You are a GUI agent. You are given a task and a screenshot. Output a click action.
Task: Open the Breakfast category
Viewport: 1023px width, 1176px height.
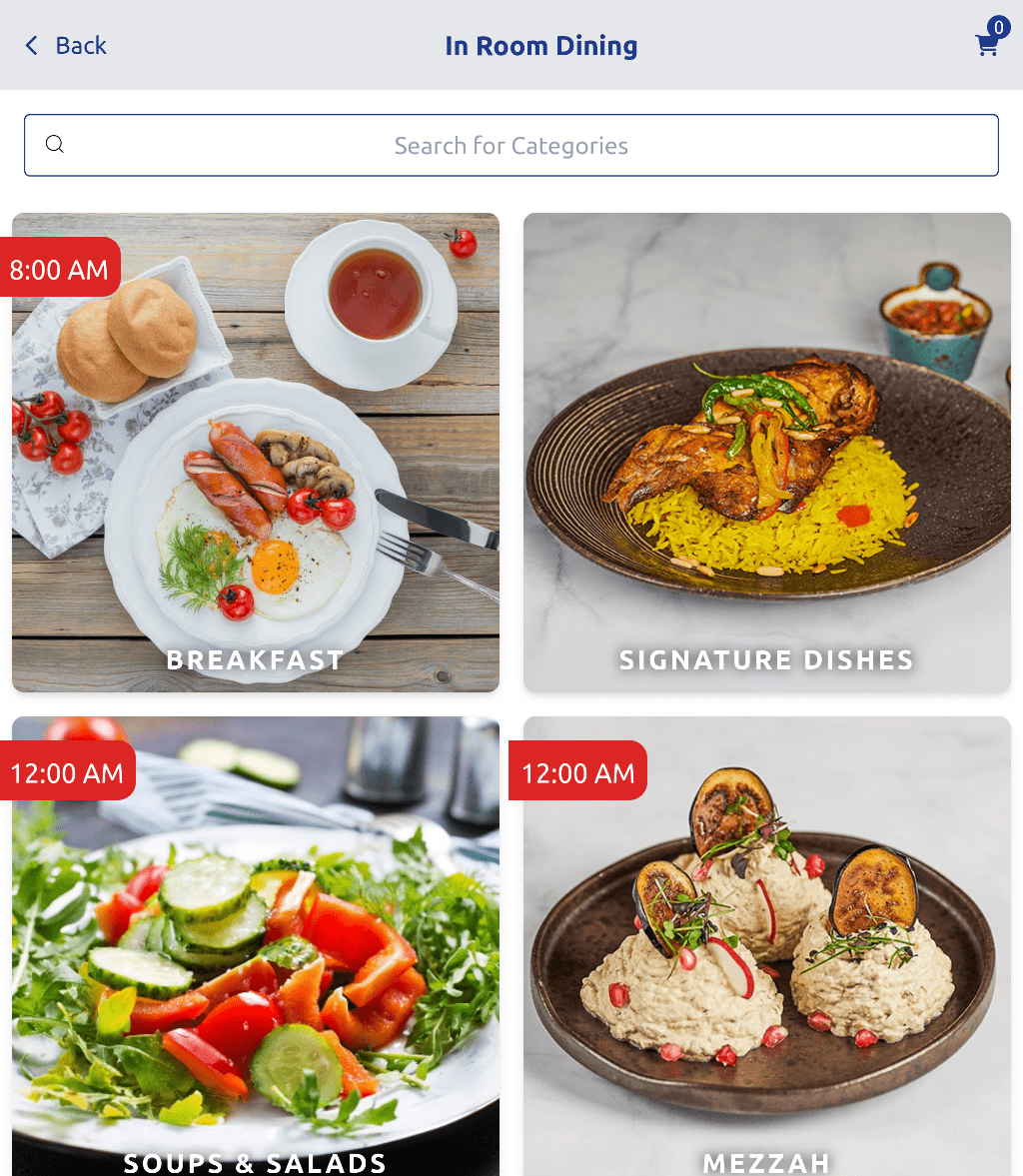[x=256, y=453]
